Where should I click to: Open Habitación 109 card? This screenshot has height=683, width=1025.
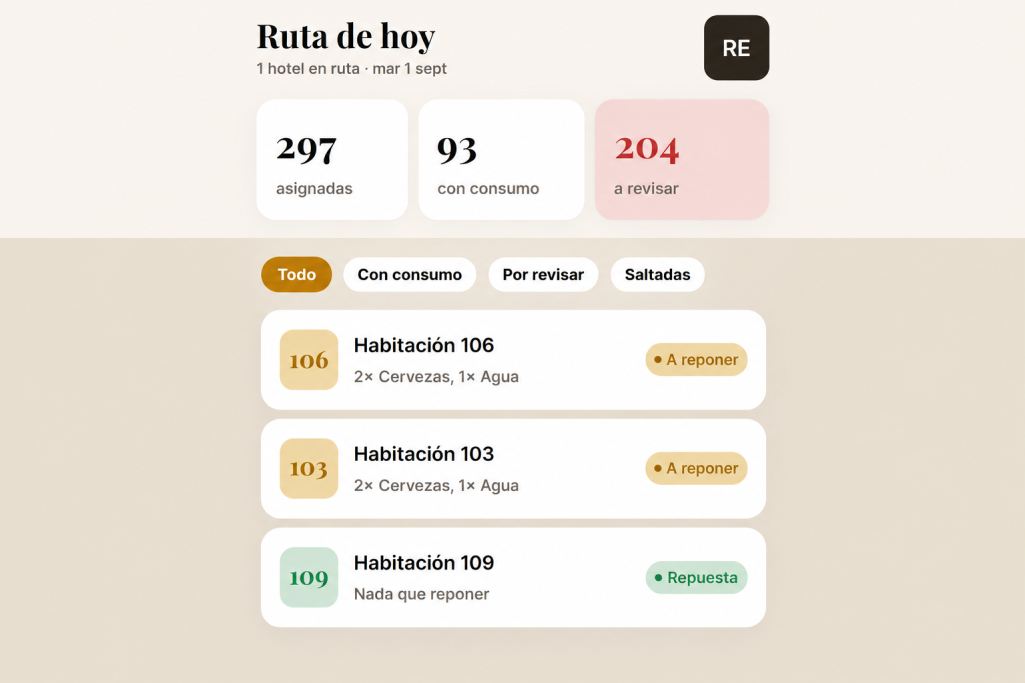513,578
